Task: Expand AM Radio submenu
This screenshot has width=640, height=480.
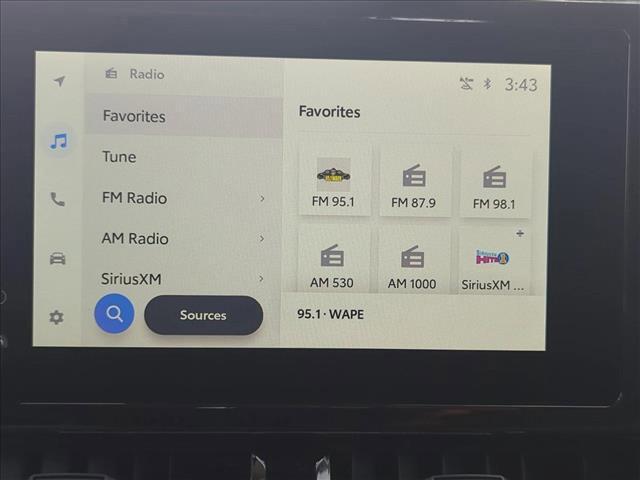Action: point(183,239)
